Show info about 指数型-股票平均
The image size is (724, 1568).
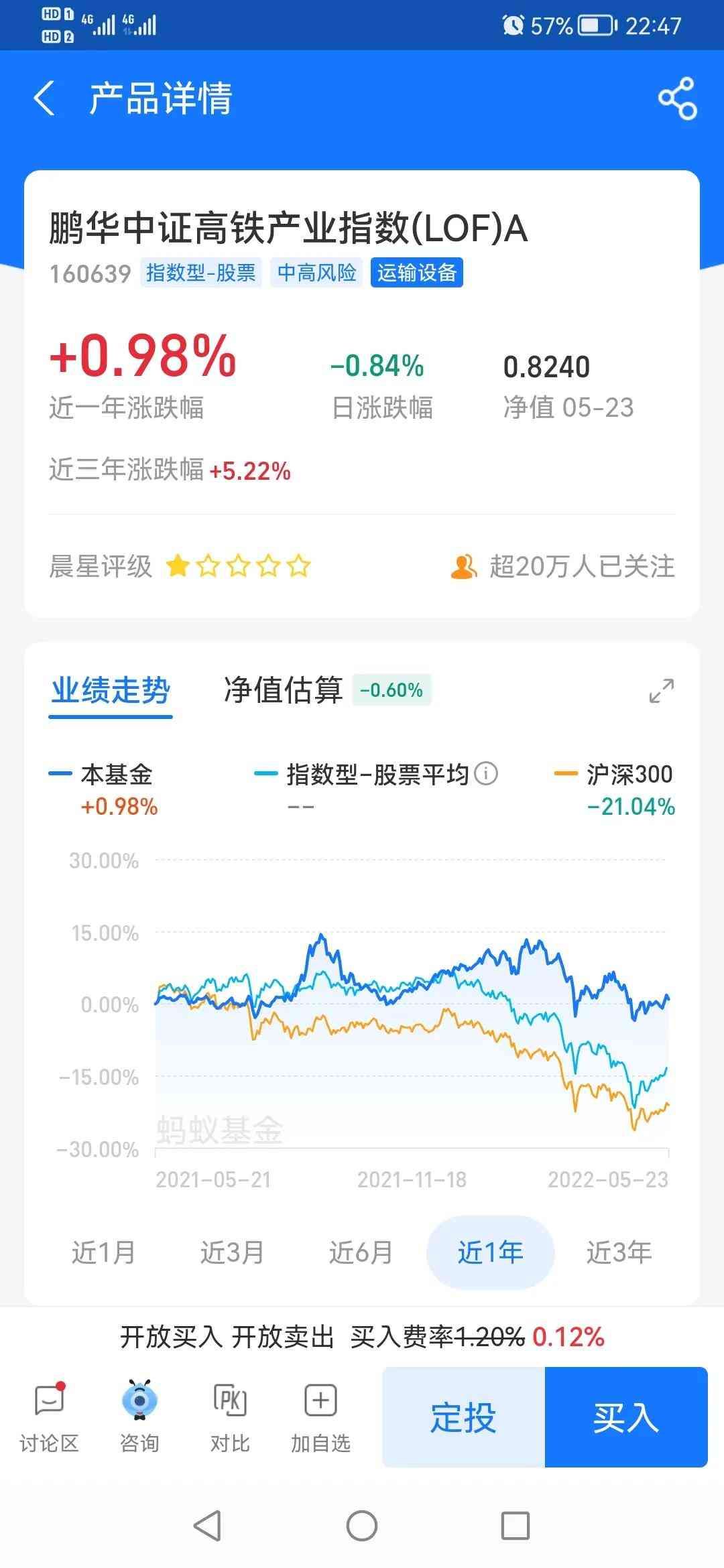486,774
